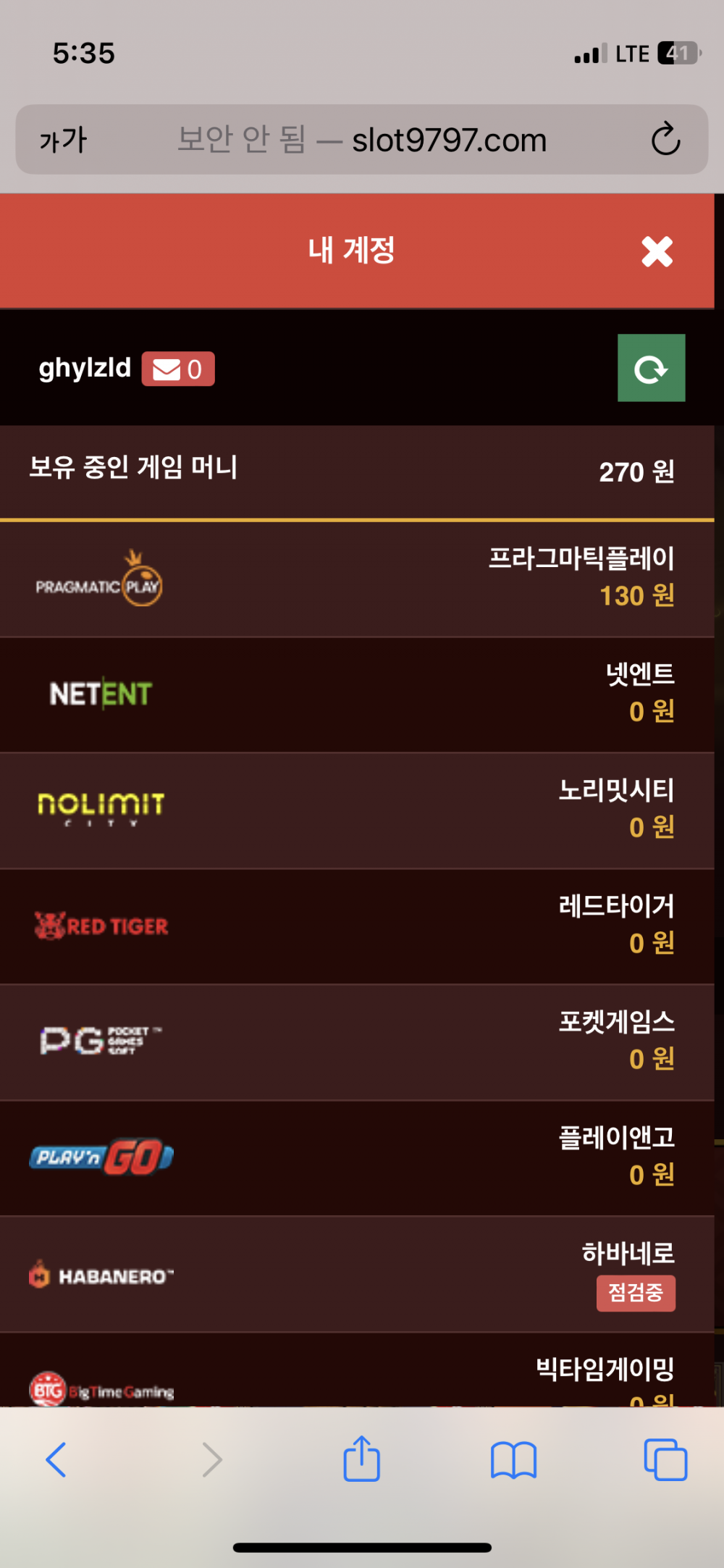Select the 프라그마틱플레이 provider row
The image size is (724, 1568).
click(357, 579)
